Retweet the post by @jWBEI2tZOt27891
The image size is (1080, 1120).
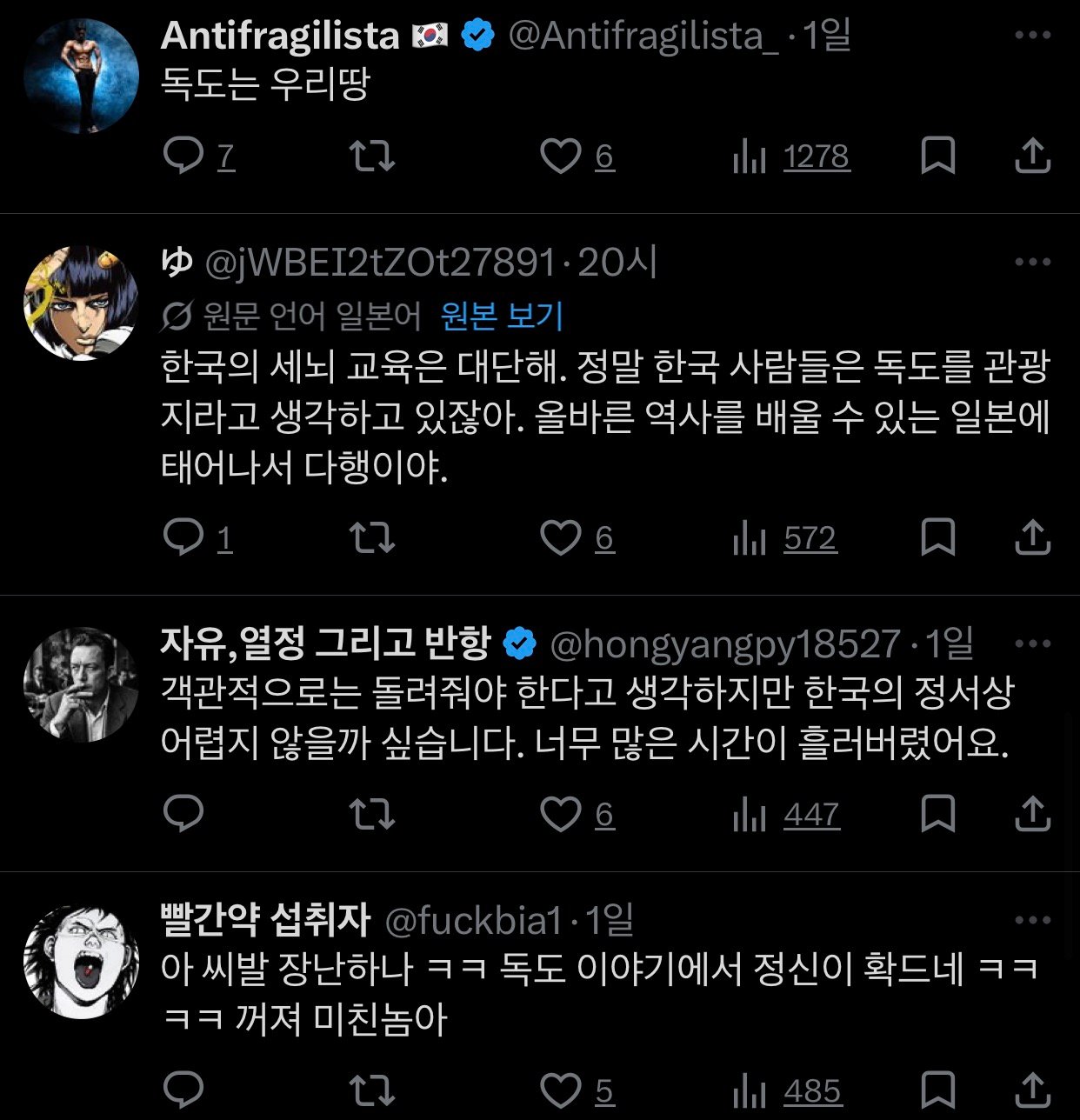click(x=372, y=537)
